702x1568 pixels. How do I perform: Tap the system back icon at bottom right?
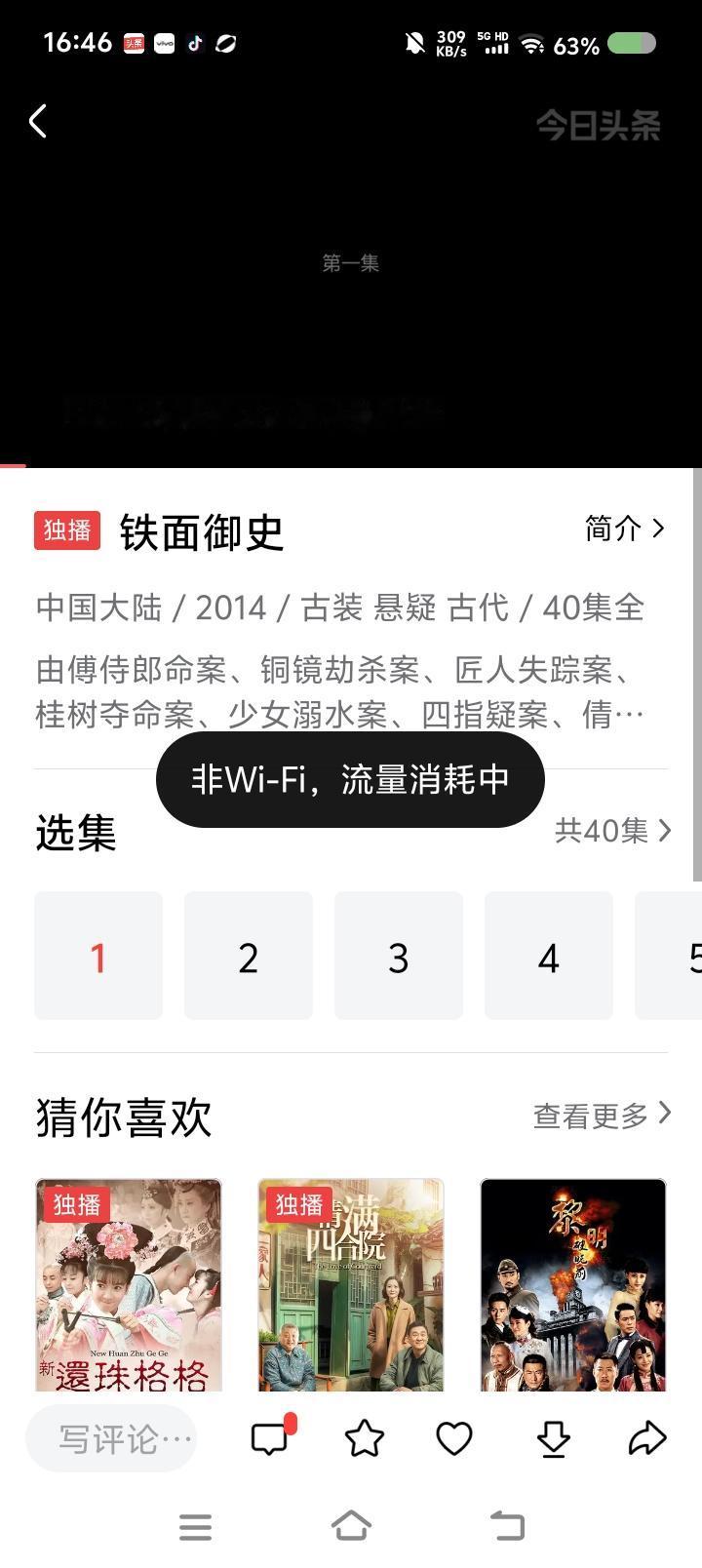click(x=506, y=1527)
